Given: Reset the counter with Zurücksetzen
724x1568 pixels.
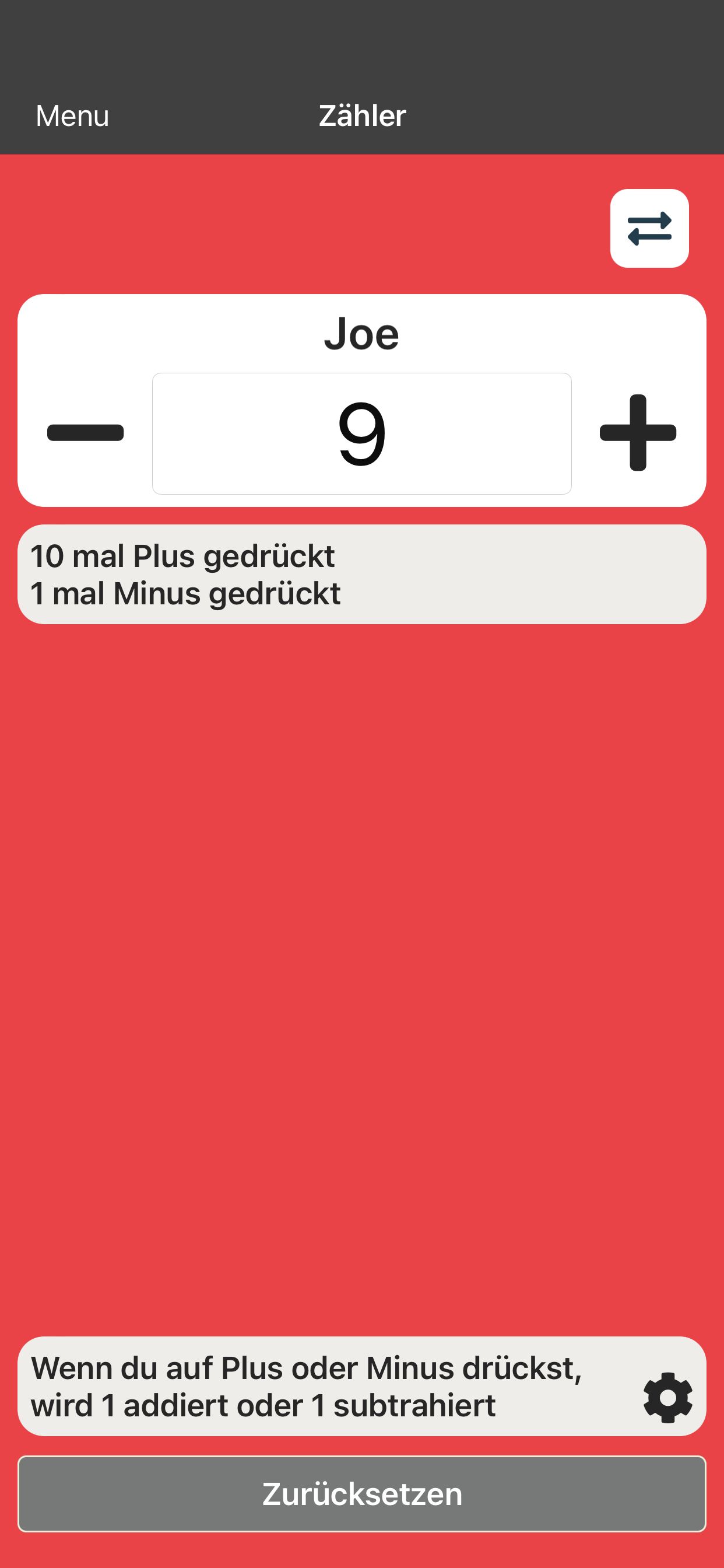Looking at the screenshot, I should pyautogui.click(x=361, y=1494).
